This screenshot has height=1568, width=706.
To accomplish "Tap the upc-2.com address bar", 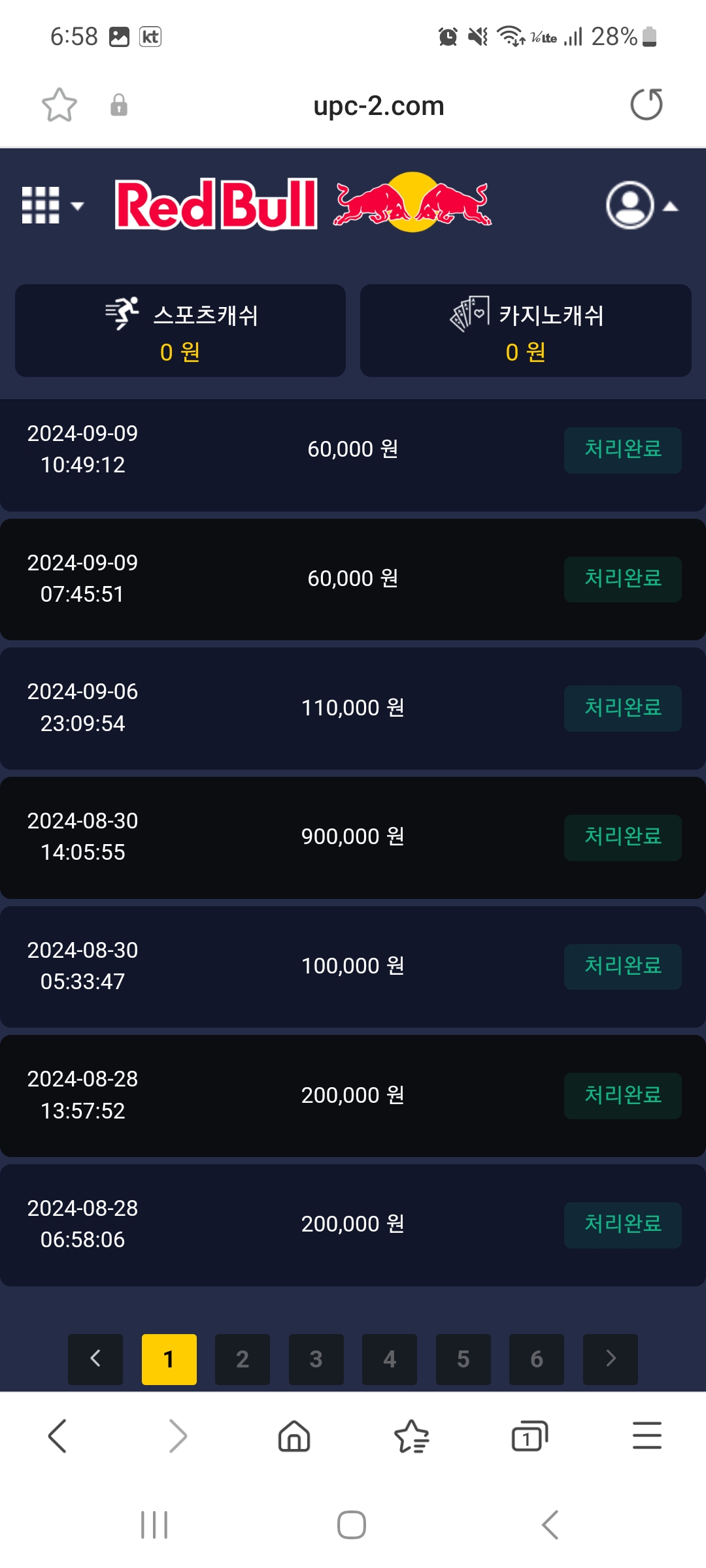I will [x=378, y=106].
